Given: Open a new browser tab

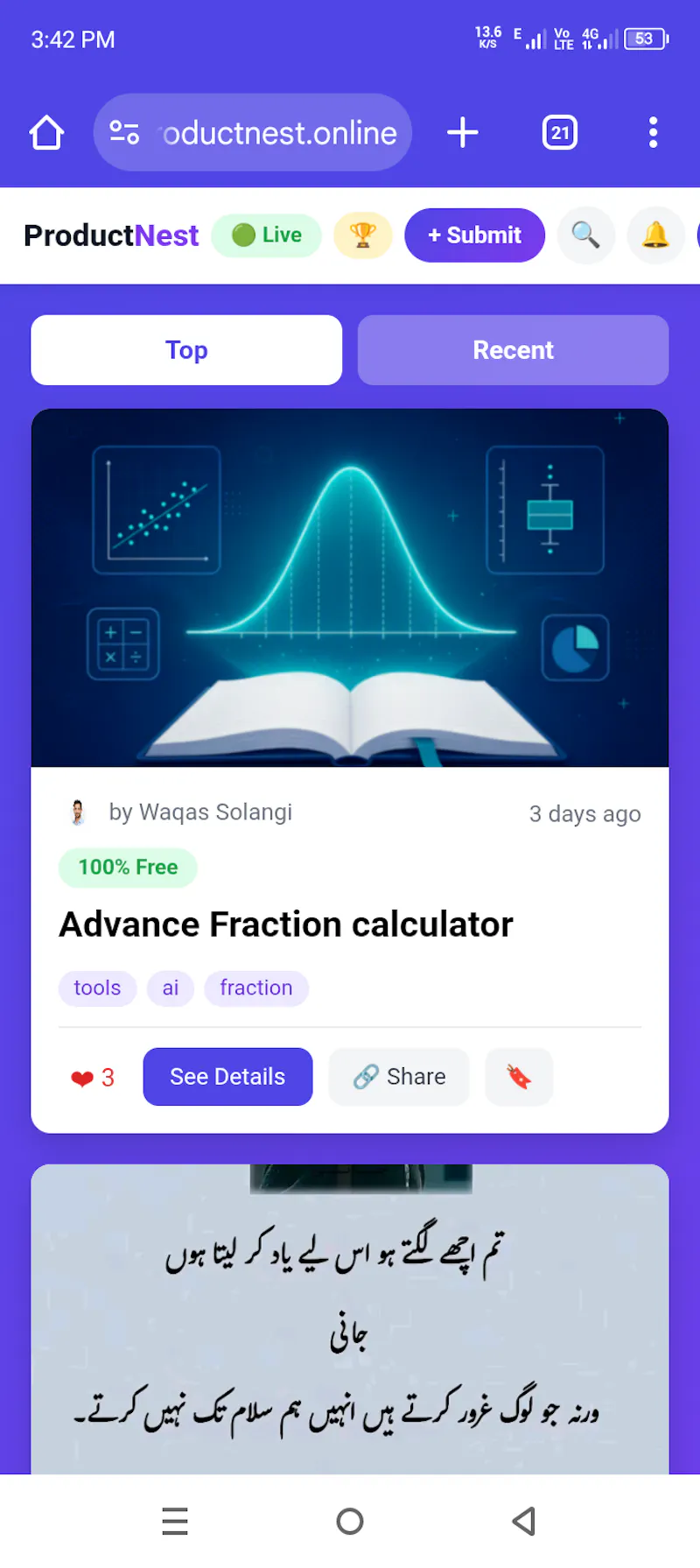Looking at the screenshot, I should point(462,133).
